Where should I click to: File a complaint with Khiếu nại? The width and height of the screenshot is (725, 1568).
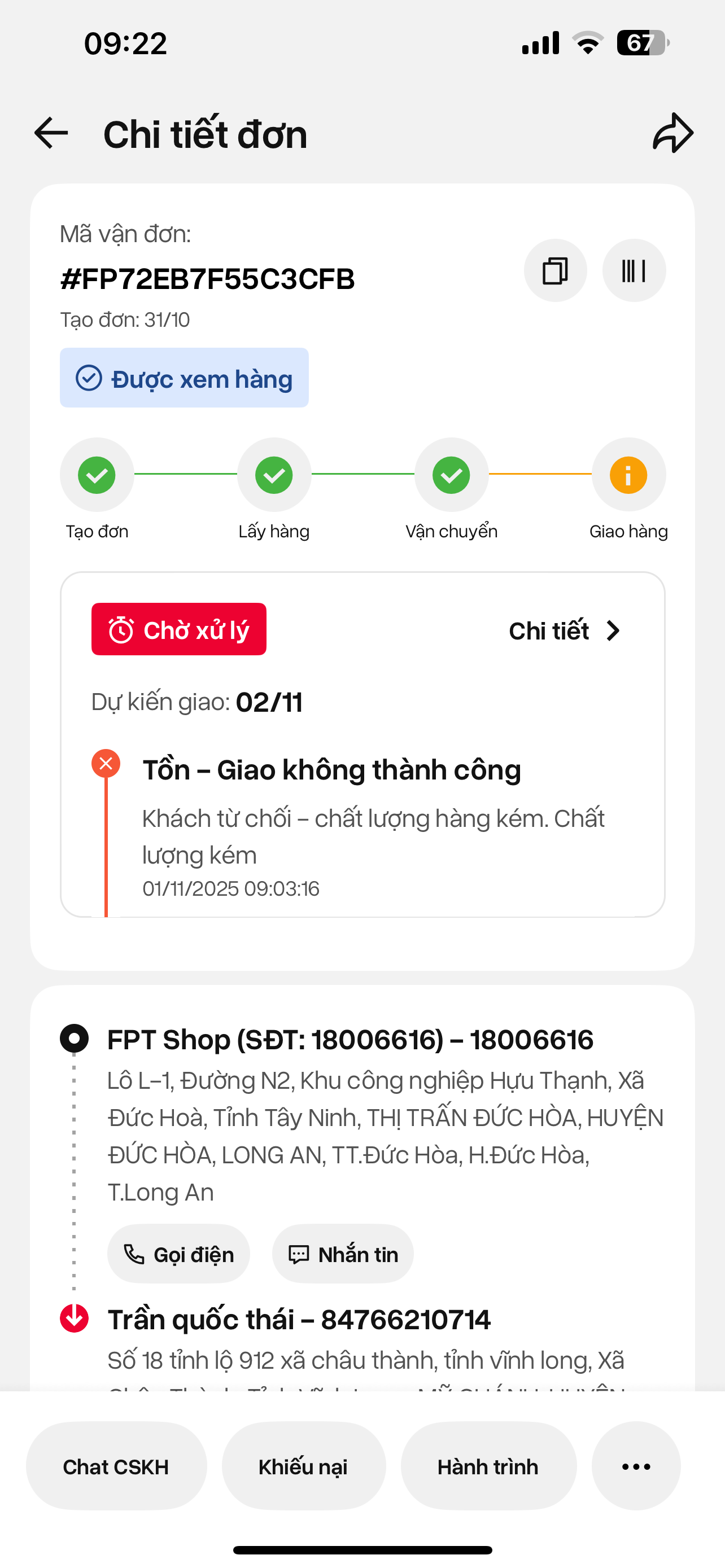303,1466
